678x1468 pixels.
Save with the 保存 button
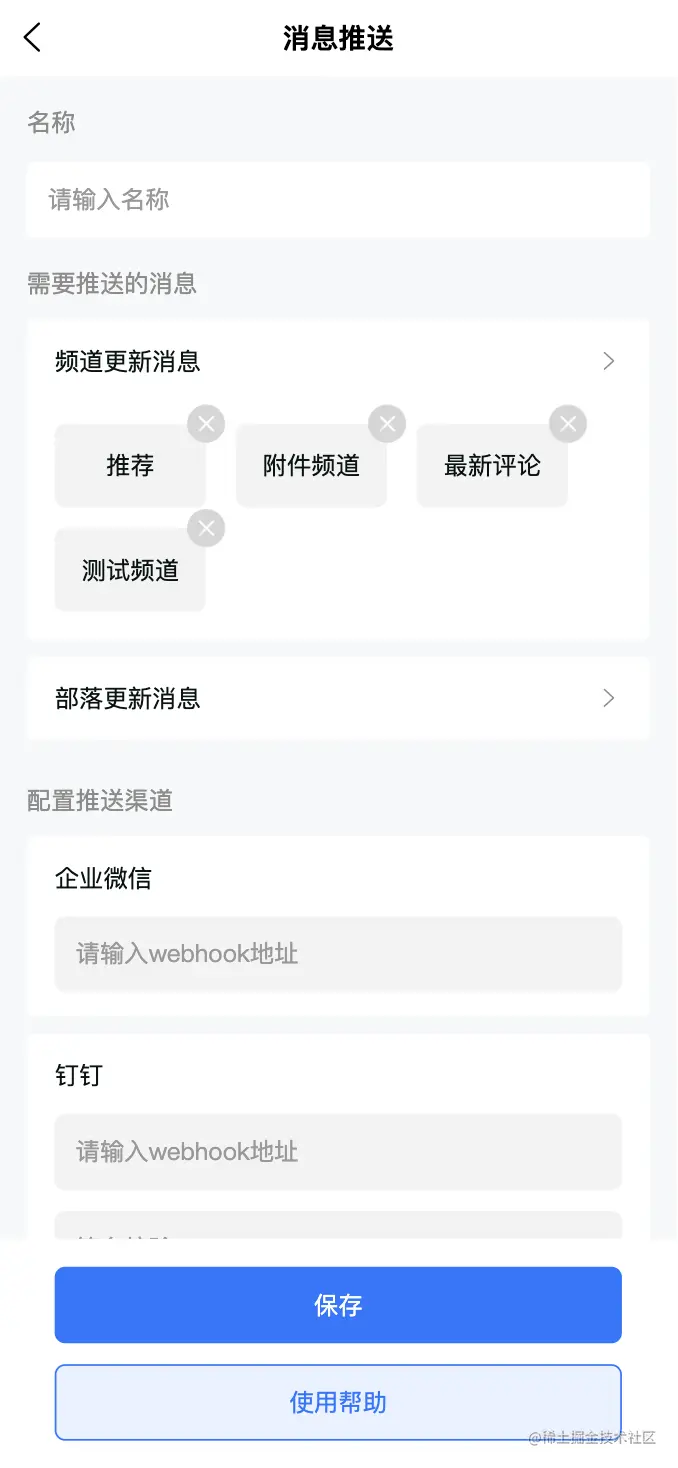click(x=338, y=1305)
